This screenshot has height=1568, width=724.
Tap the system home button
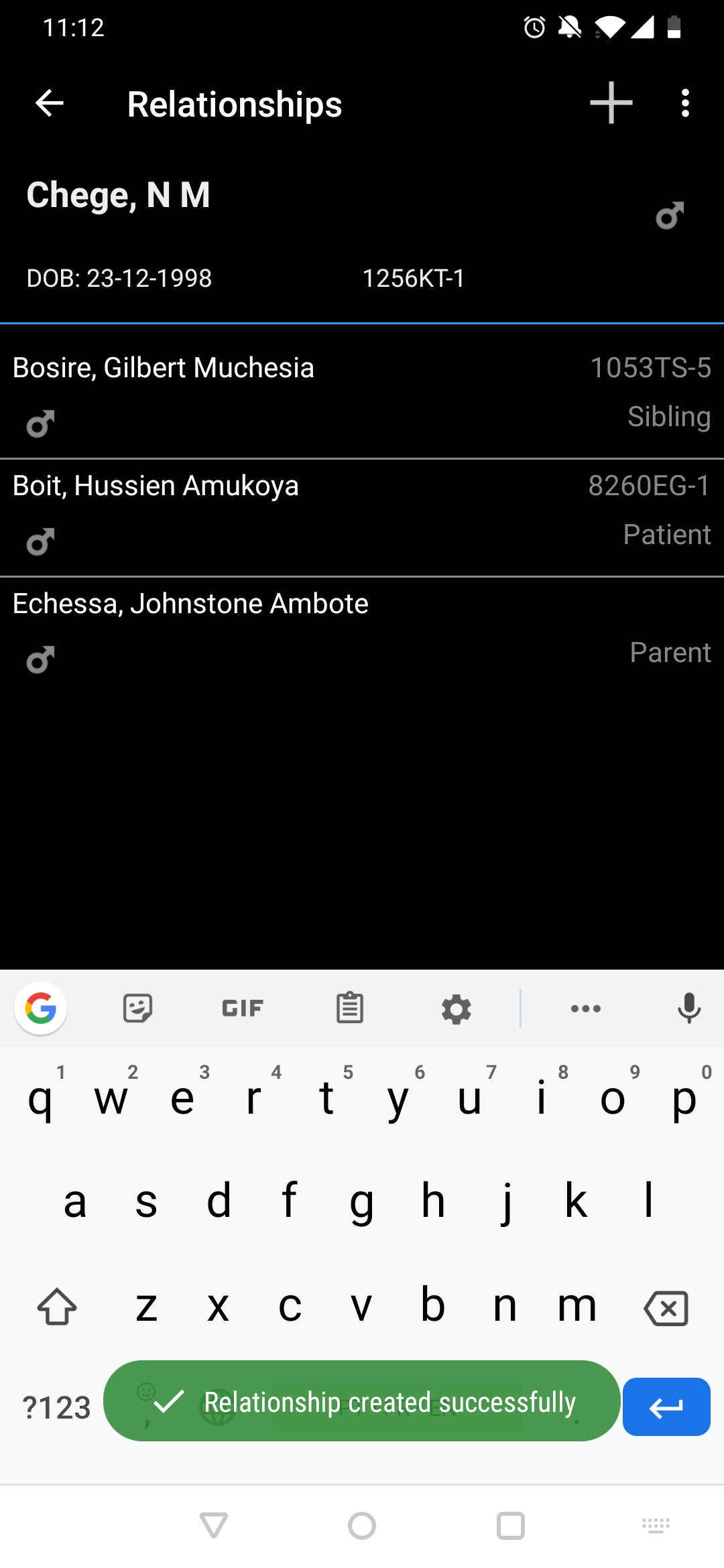362,1526
